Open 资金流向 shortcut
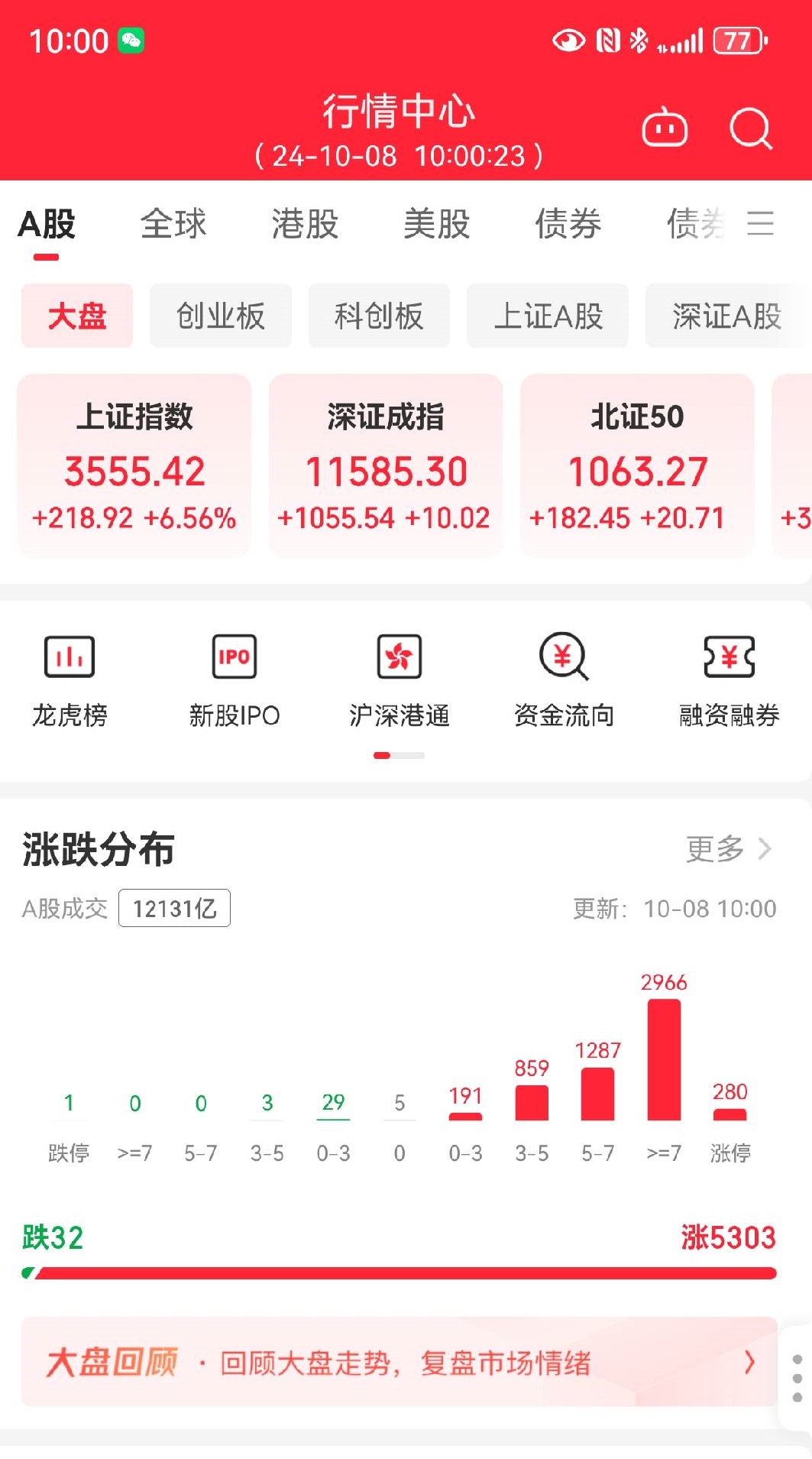Viewport: 812px width, 1459px height. click(x=564, y=680)
